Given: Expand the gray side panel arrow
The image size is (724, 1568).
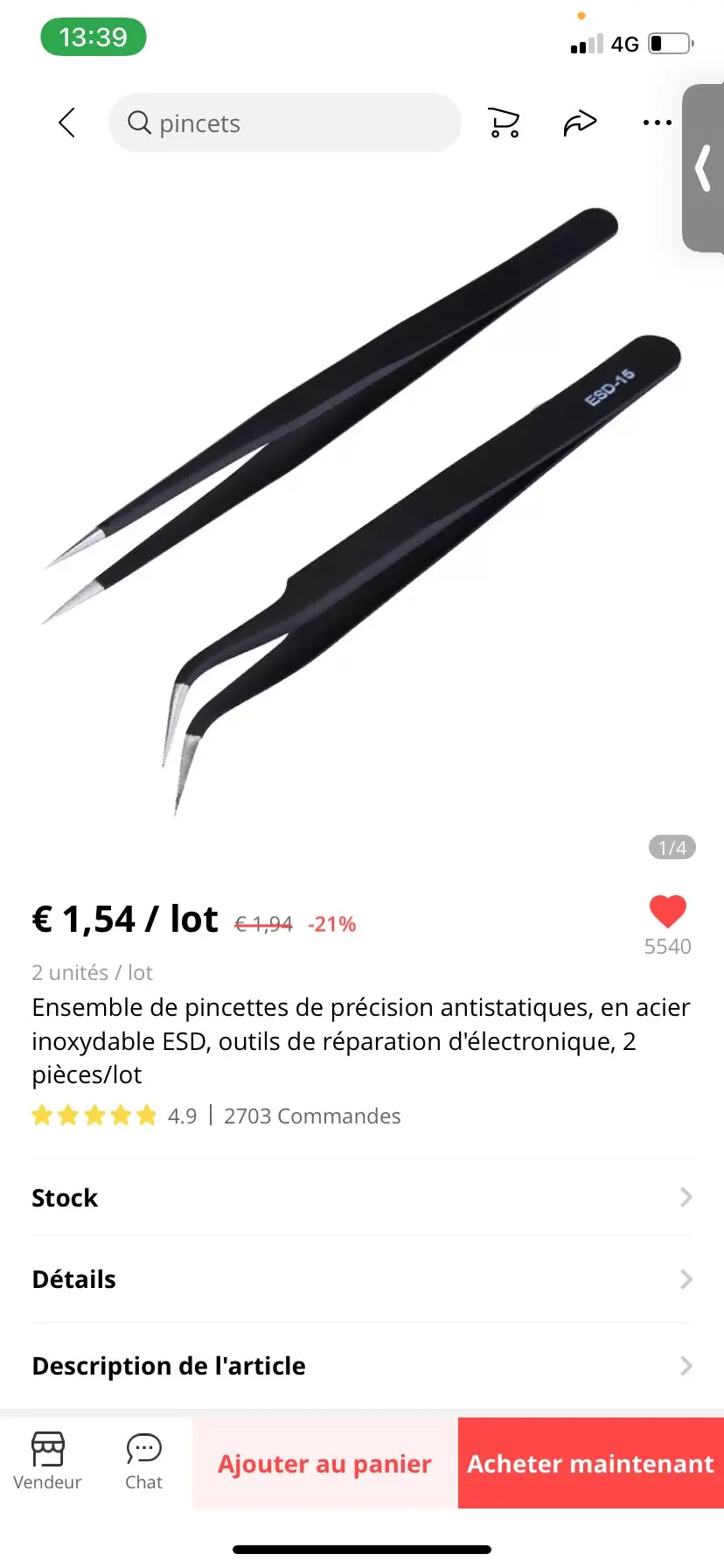Looking at the screenshot, I should [x=703, y=168].
